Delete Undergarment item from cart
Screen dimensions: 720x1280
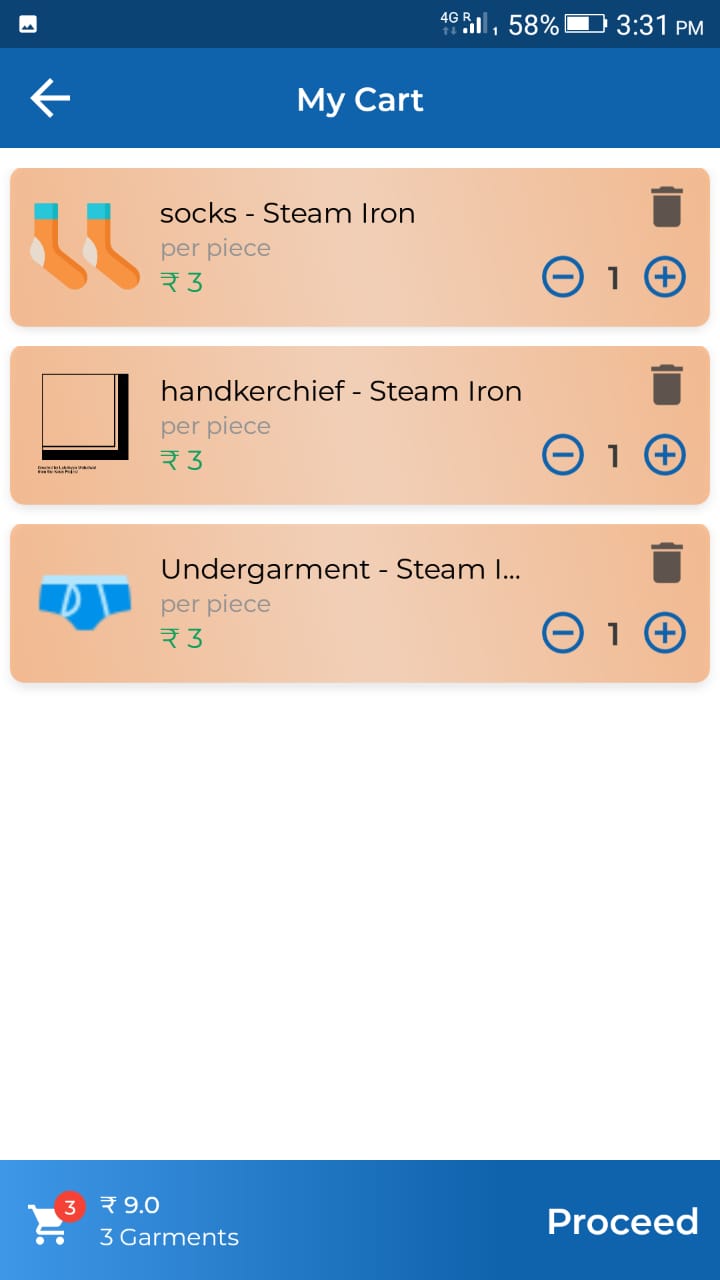667,563
